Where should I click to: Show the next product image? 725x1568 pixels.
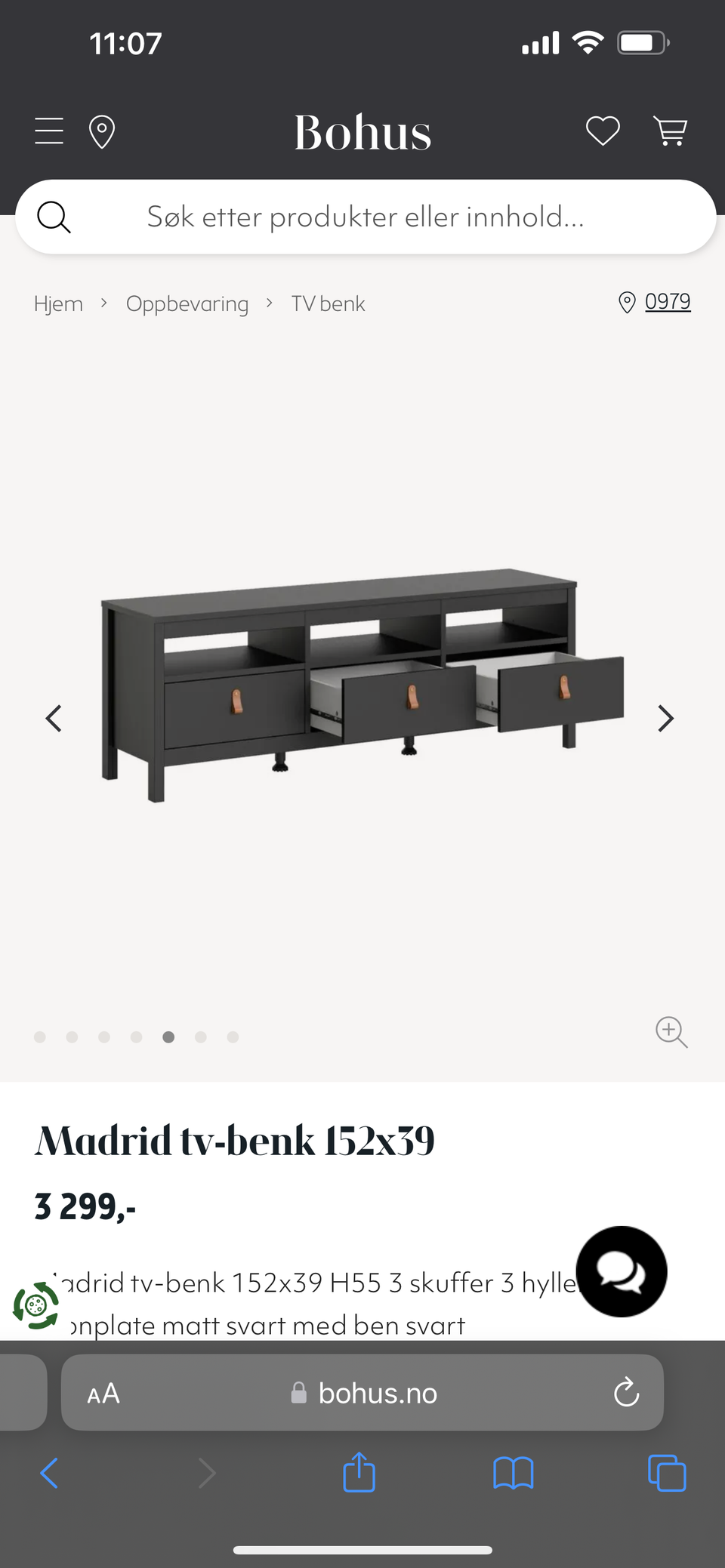(x=665, y=718)
